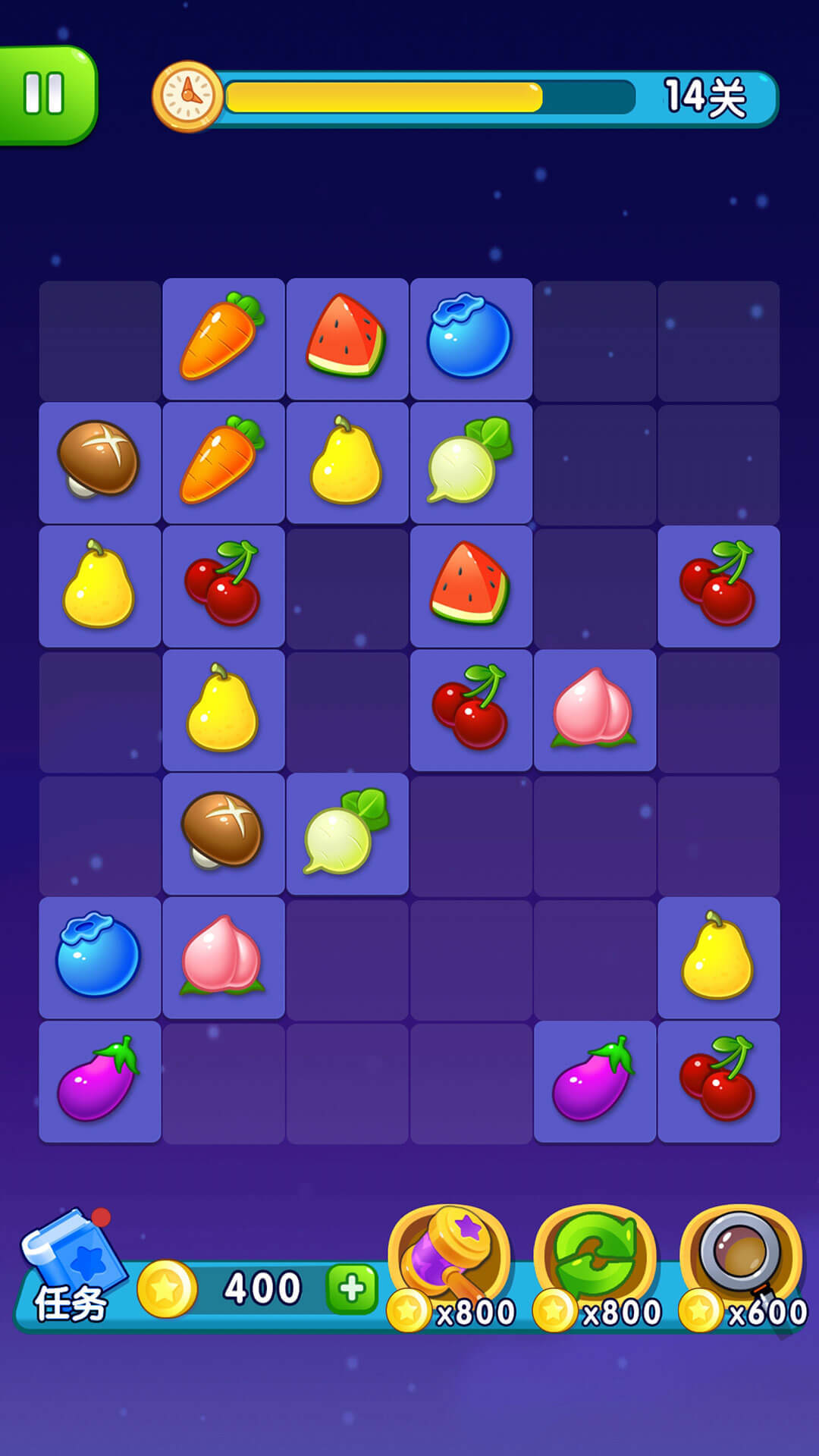Select the watermelon tile above the cherries

coord(471,586)
